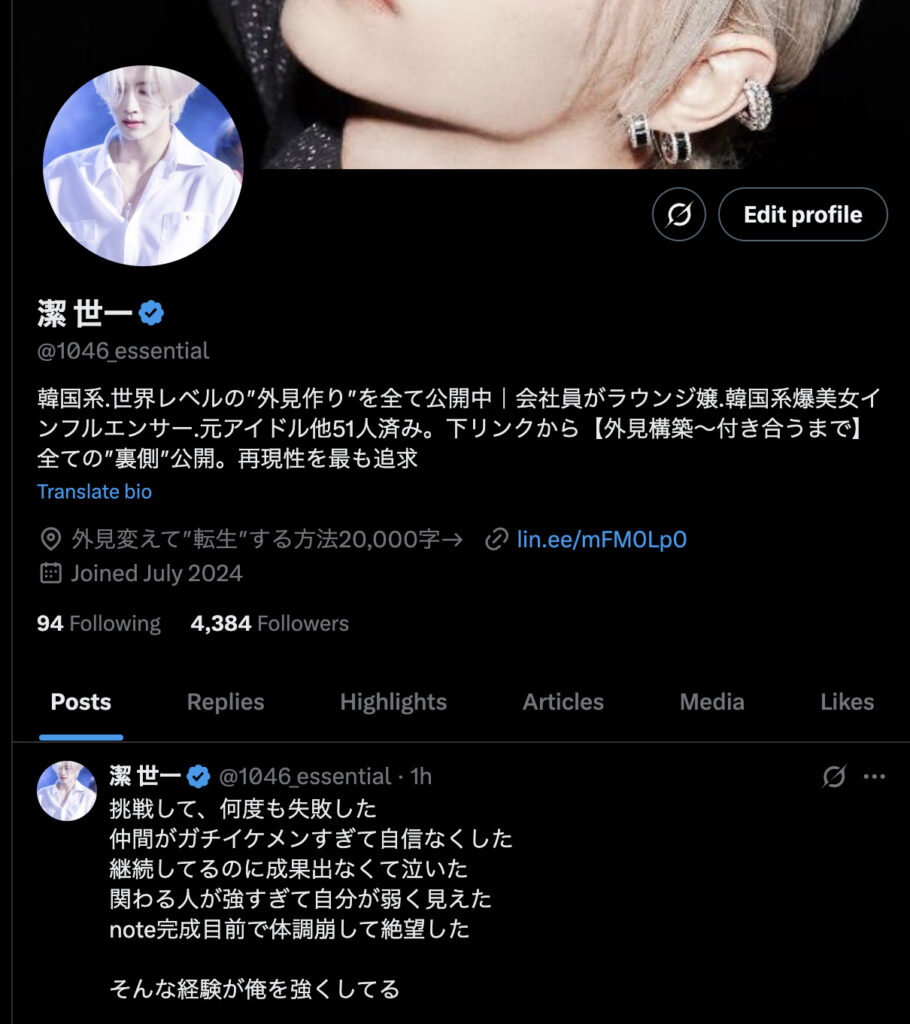Select the Posts tab
This screenshot has height=1024, width=910.
coord(81,702)
